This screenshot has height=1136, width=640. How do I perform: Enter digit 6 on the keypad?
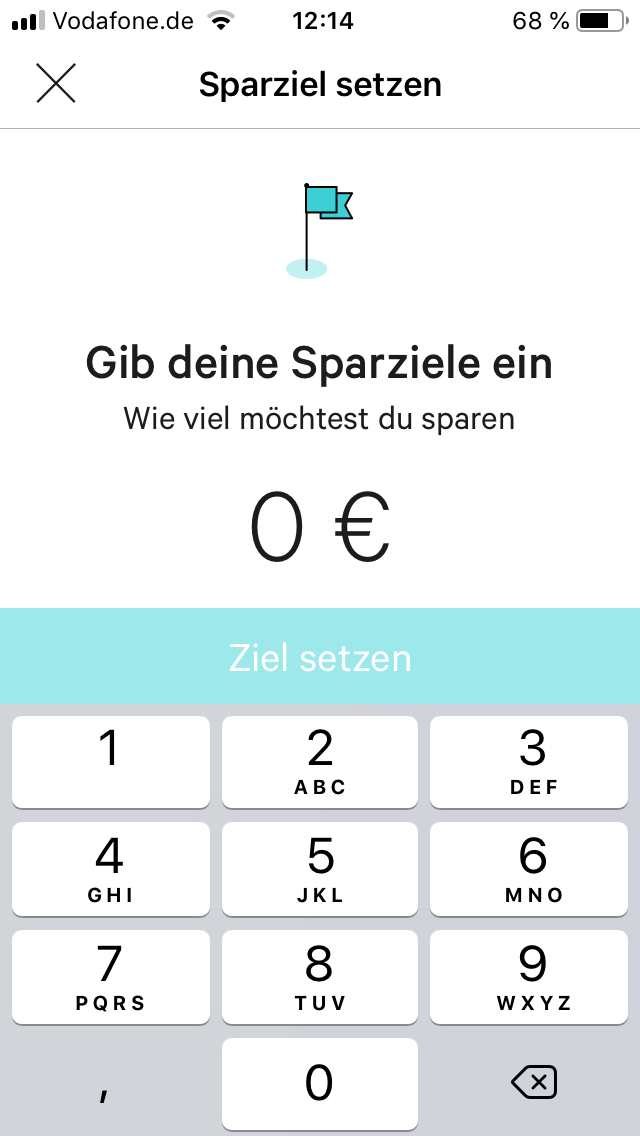coord(533,868)
